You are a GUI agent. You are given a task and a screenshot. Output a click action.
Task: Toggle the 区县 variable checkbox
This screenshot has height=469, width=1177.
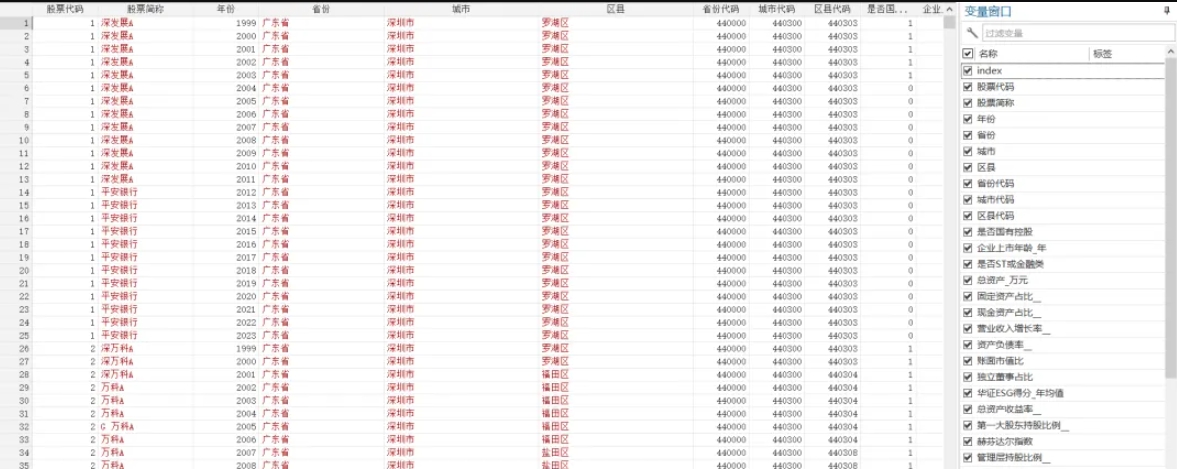(967, 167)
